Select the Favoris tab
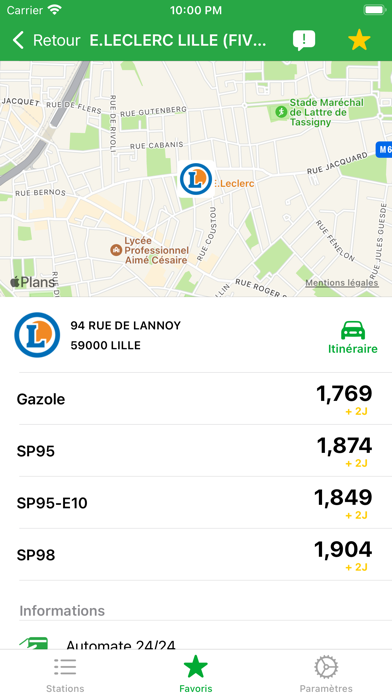 coord(196,674)
